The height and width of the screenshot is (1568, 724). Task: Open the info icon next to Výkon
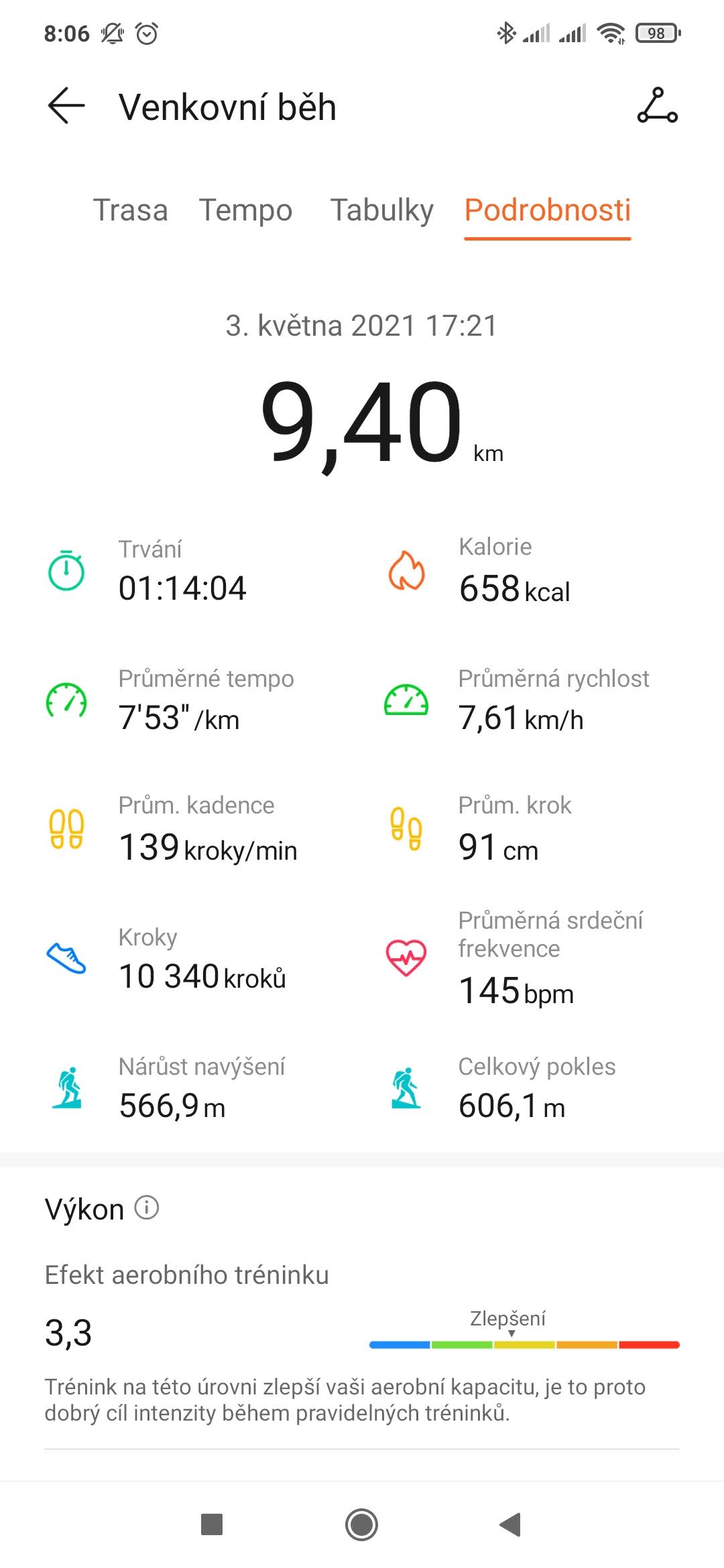click(147, 1208)
